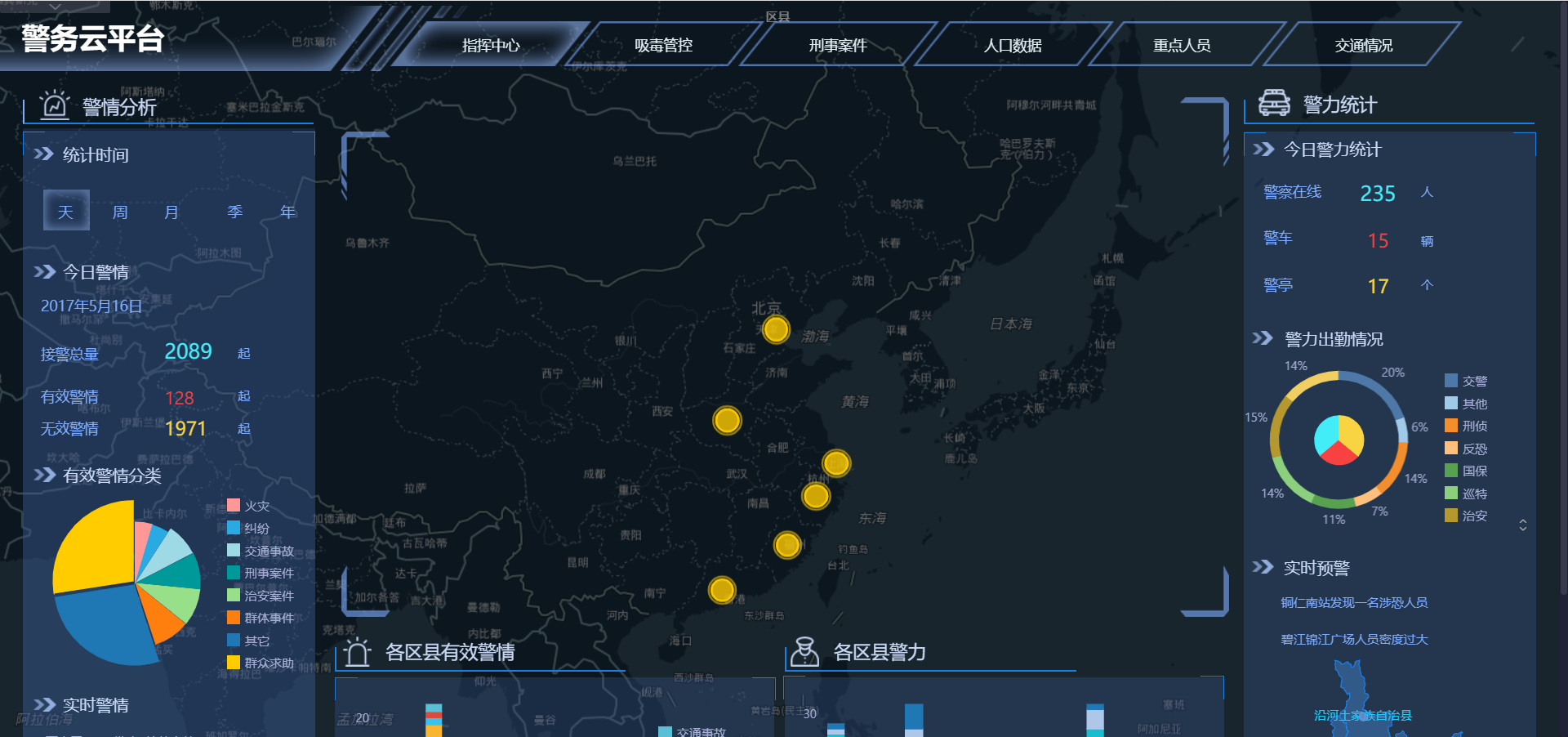Screen dimensions: 1568x737
Task: Set statistics period to 季
Action: pos(234,212)
